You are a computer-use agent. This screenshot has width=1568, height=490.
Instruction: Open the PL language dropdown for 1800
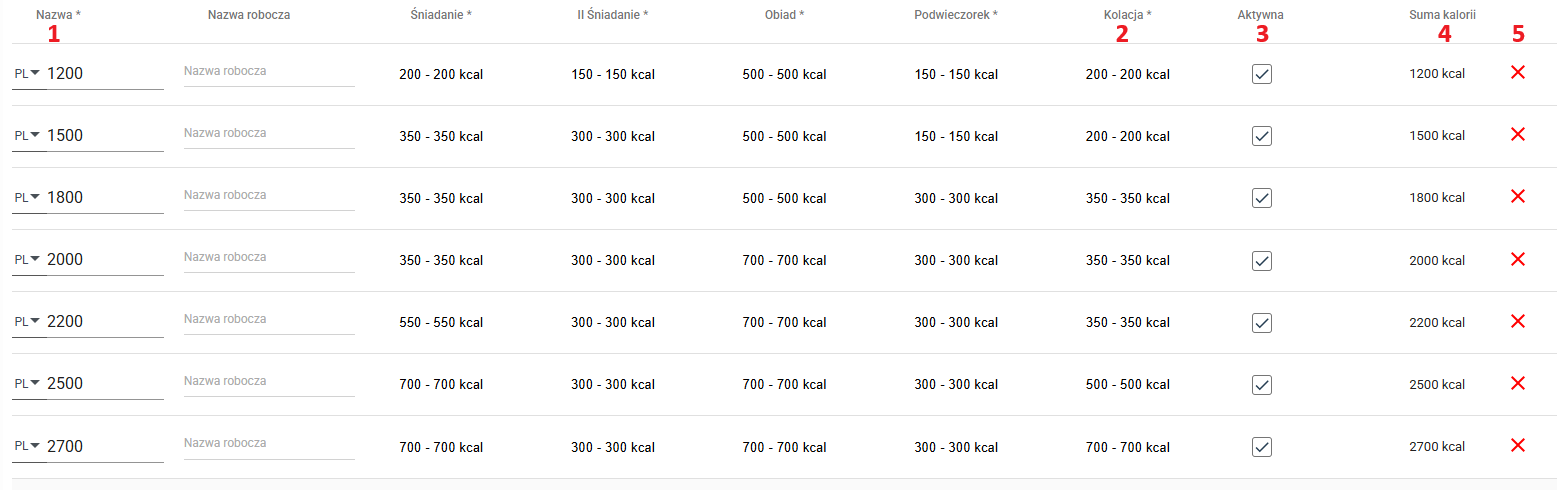tap(27, 198)
